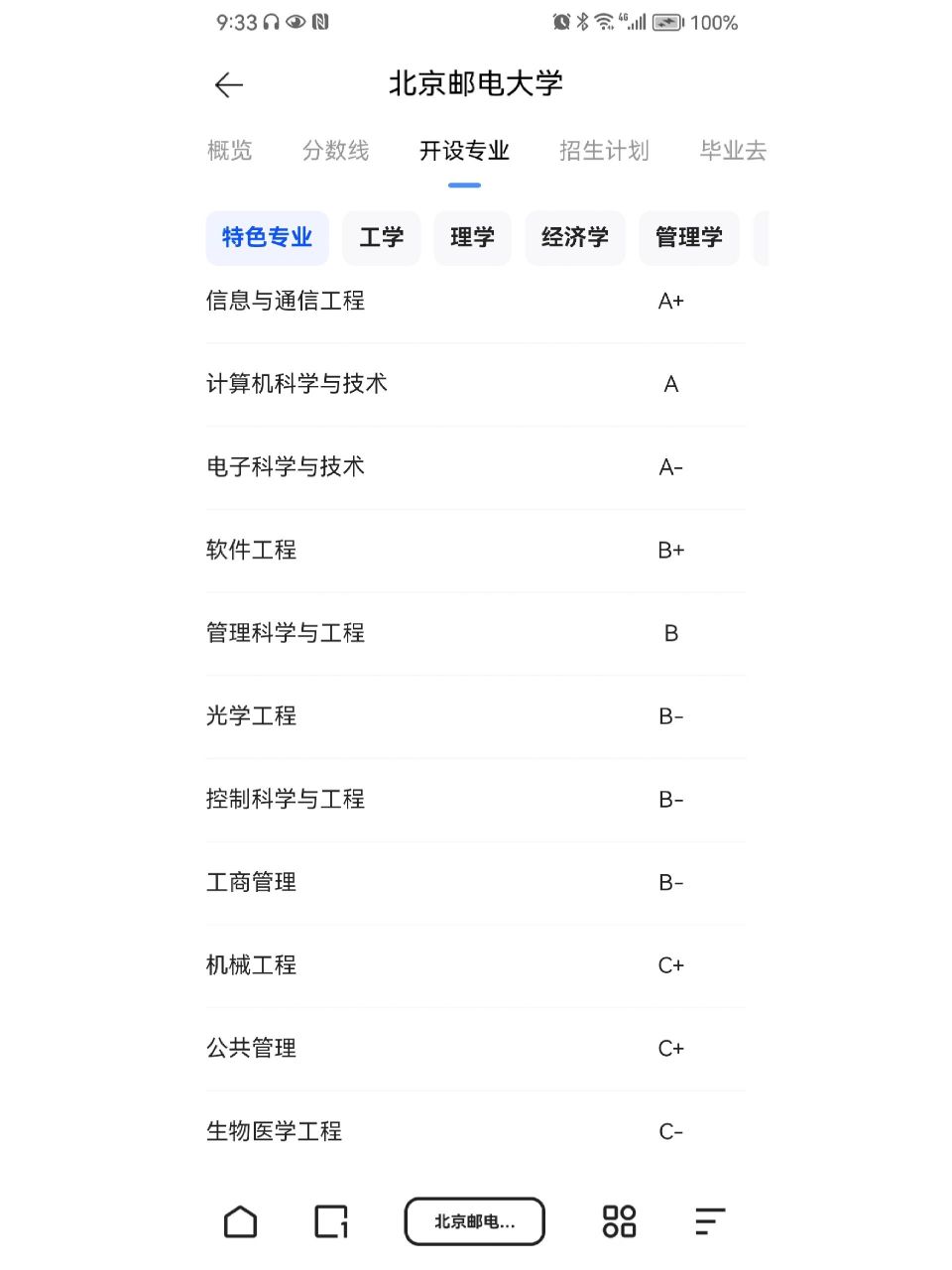This screenshot has height=1270, width=952.
Task: Open the apps grid icon in bottom bar
Action: coord(618,1220)
